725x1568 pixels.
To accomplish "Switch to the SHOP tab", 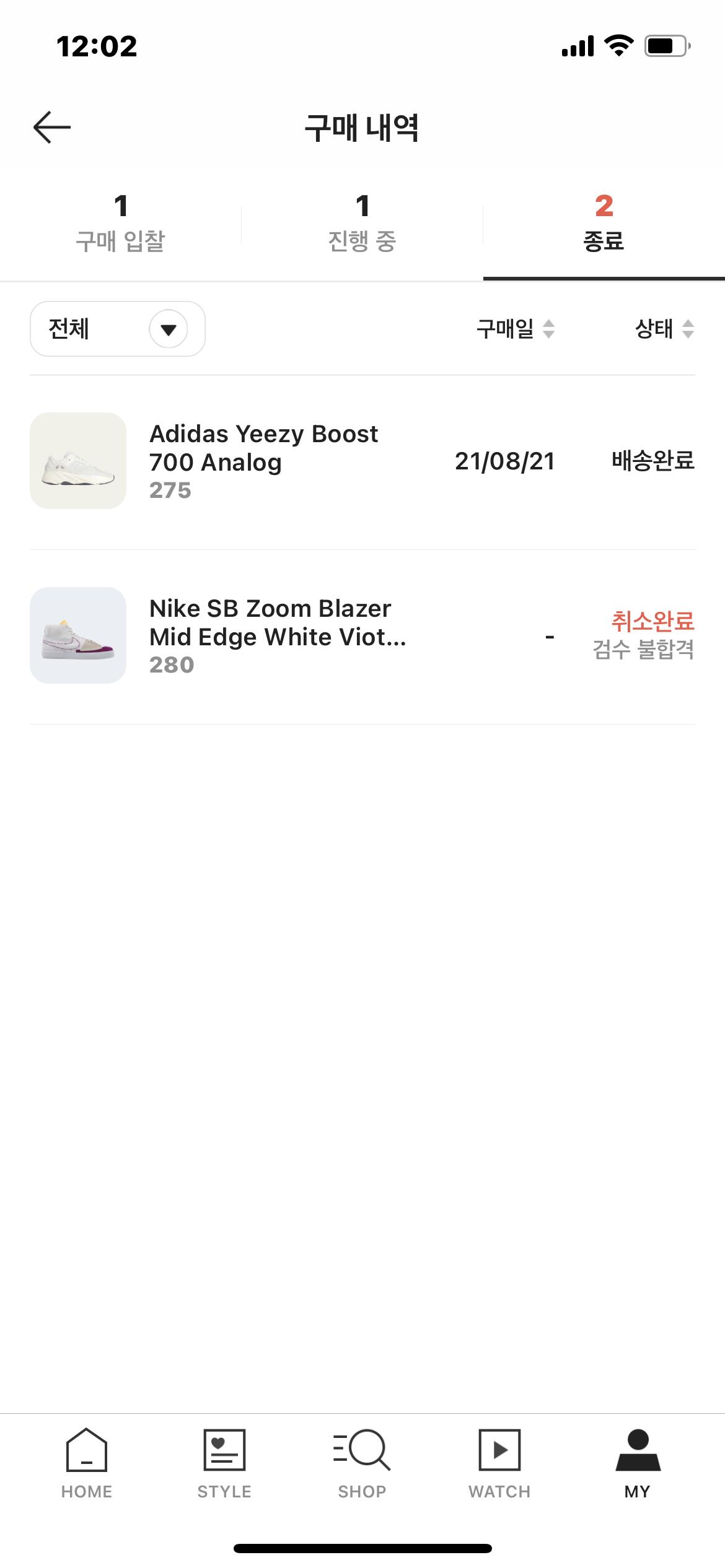I will [x=362, y=1464].
